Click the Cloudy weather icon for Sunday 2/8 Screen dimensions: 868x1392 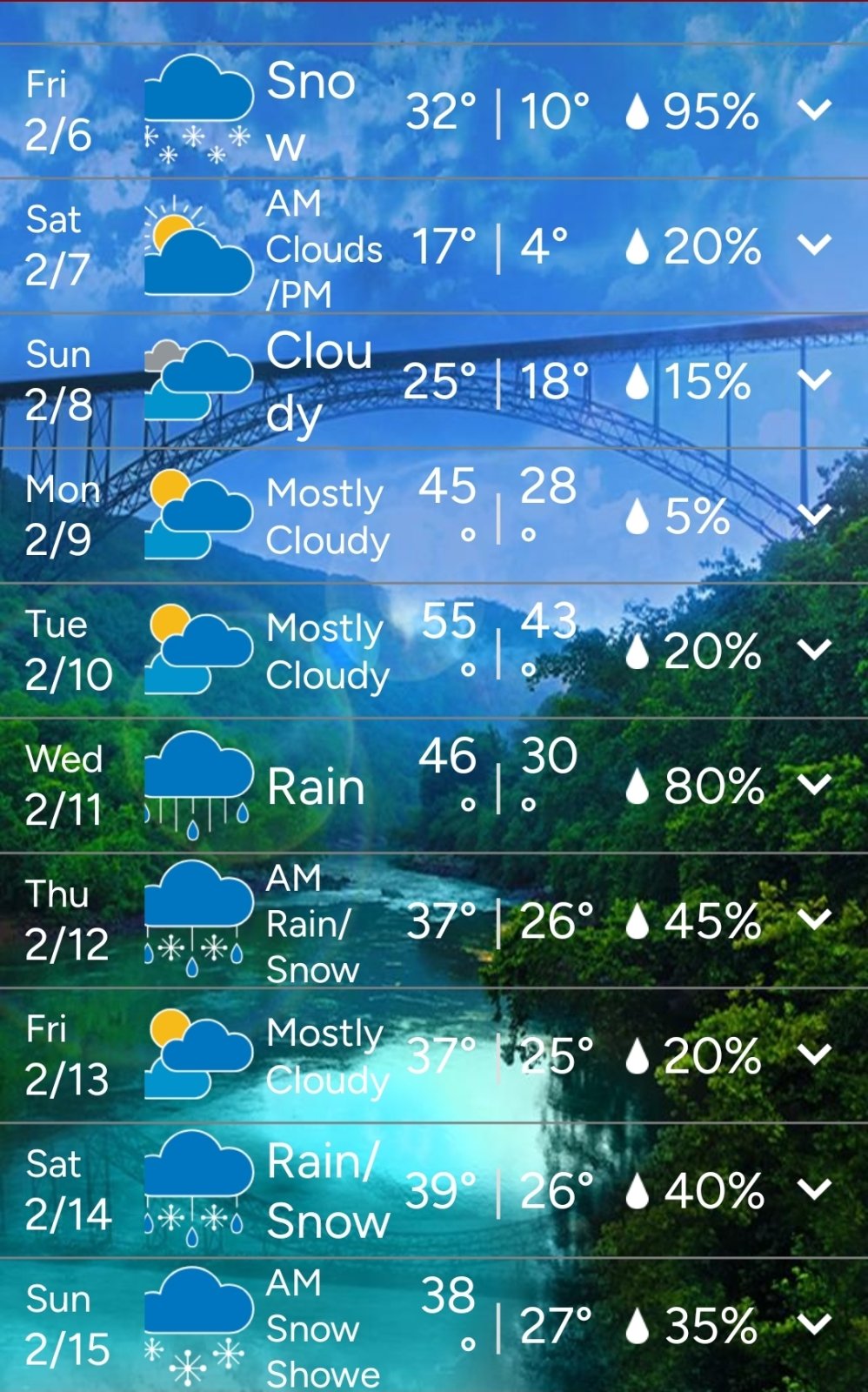198,378
